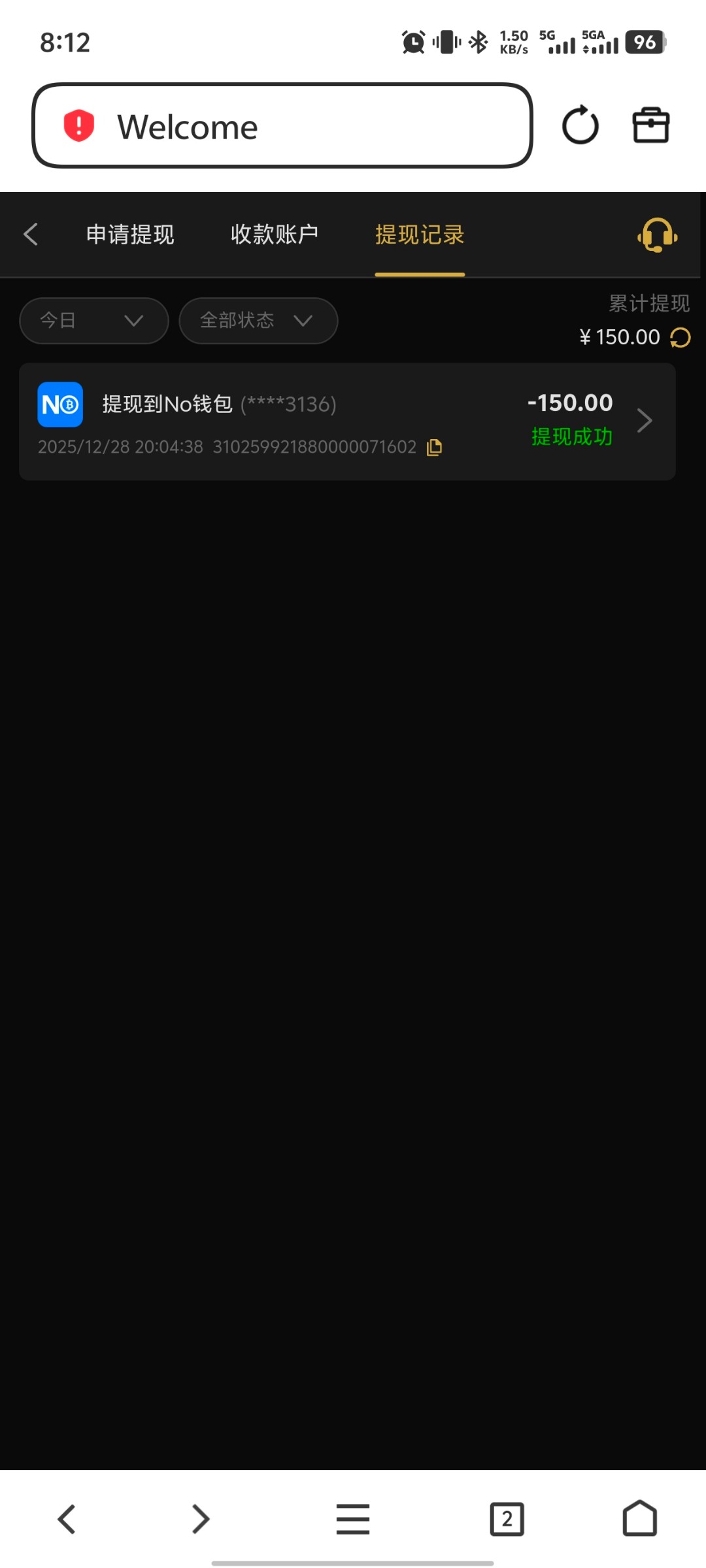Expand the 今日 date filter dropdown

(x=94, y=321)
